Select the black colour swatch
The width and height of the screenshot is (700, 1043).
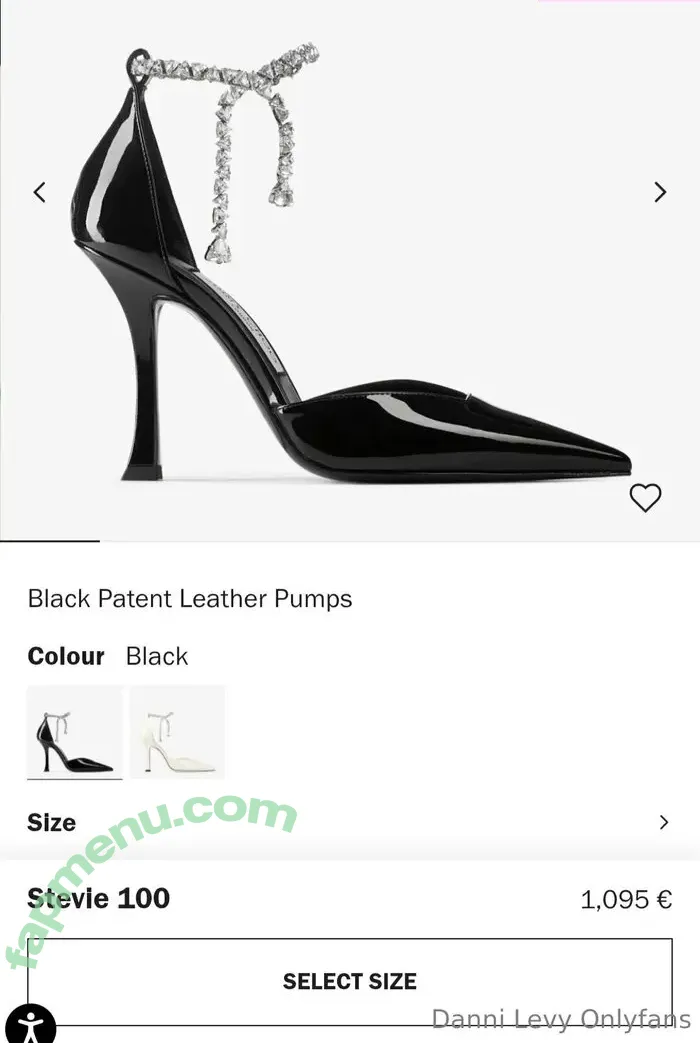click(x=75, y=732)
